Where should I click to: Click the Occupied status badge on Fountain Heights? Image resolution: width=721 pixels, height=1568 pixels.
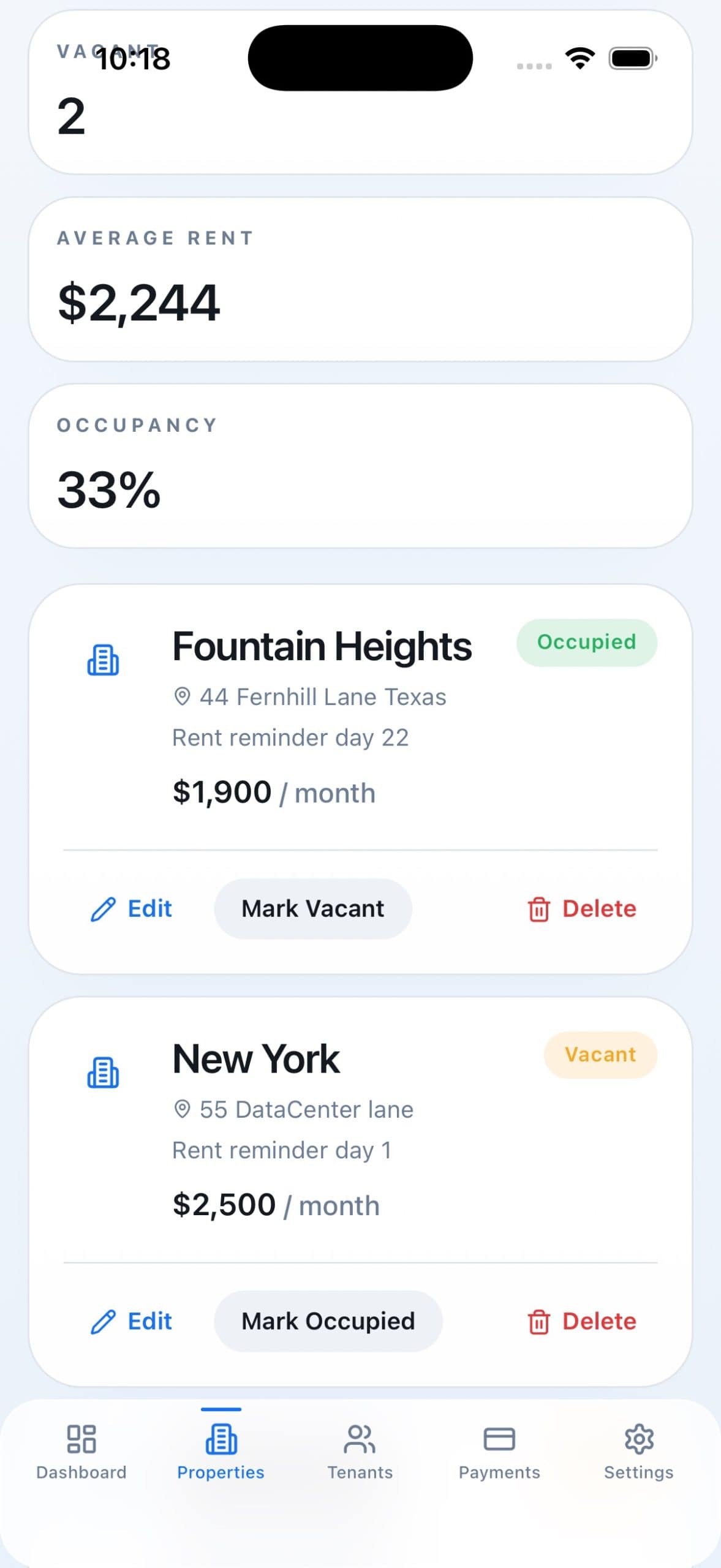586,642
